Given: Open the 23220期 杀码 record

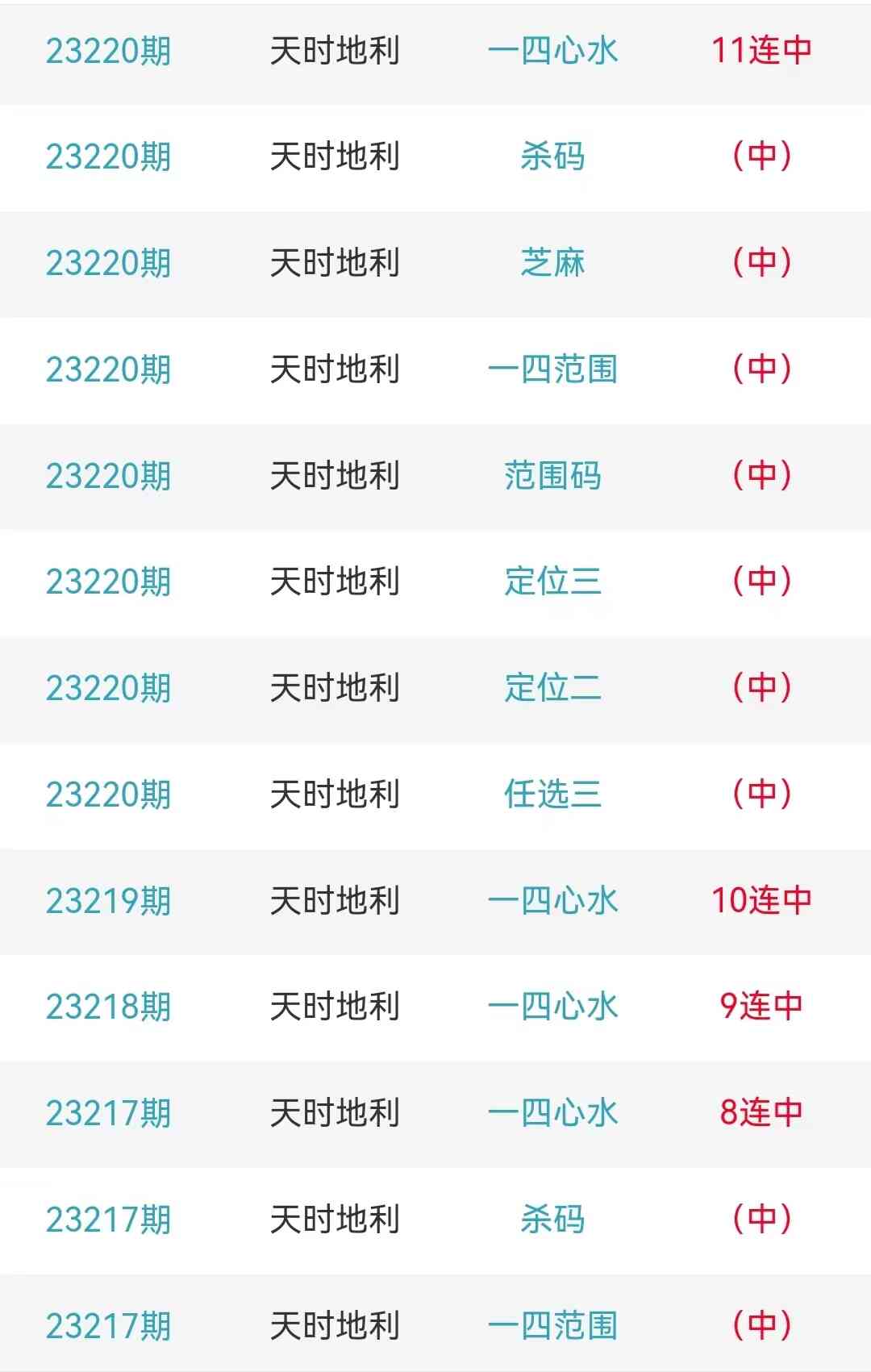Looking at the screenshot, I should coord(552,156).
